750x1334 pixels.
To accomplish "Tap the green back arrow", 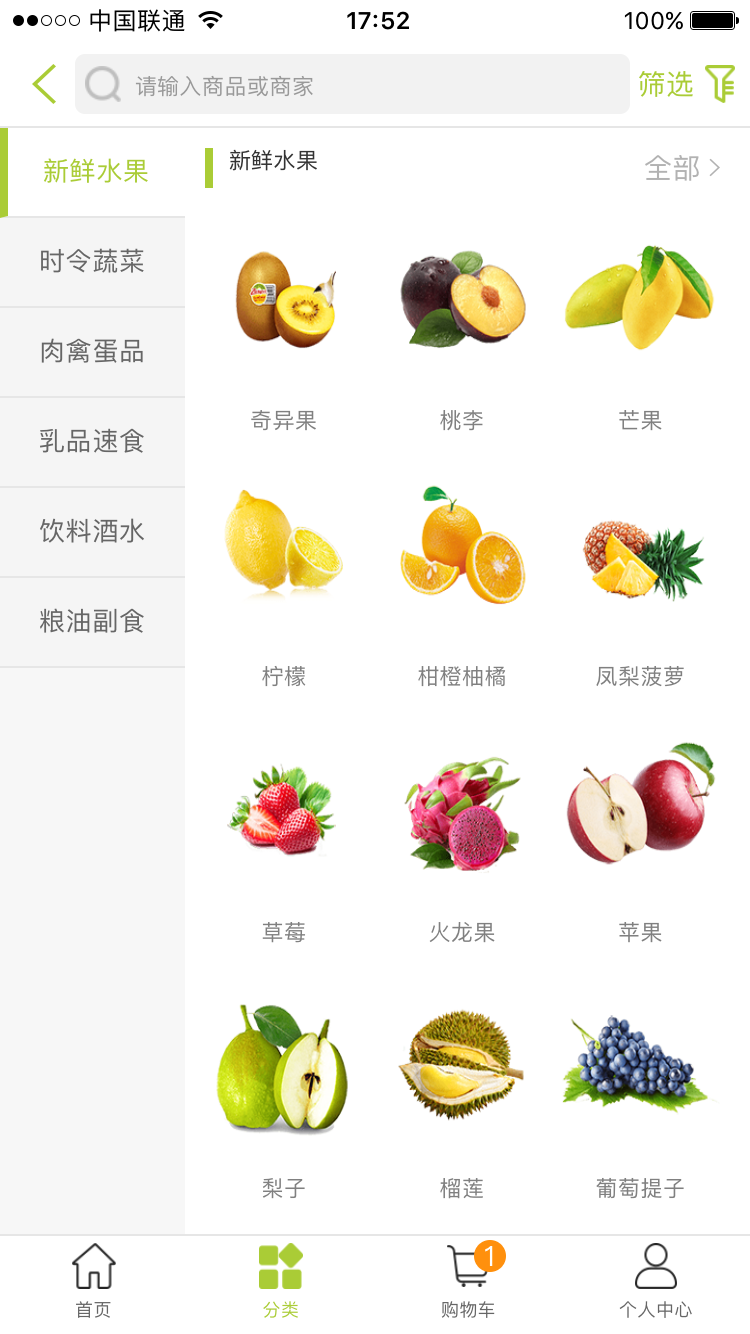I will [45, 84].
